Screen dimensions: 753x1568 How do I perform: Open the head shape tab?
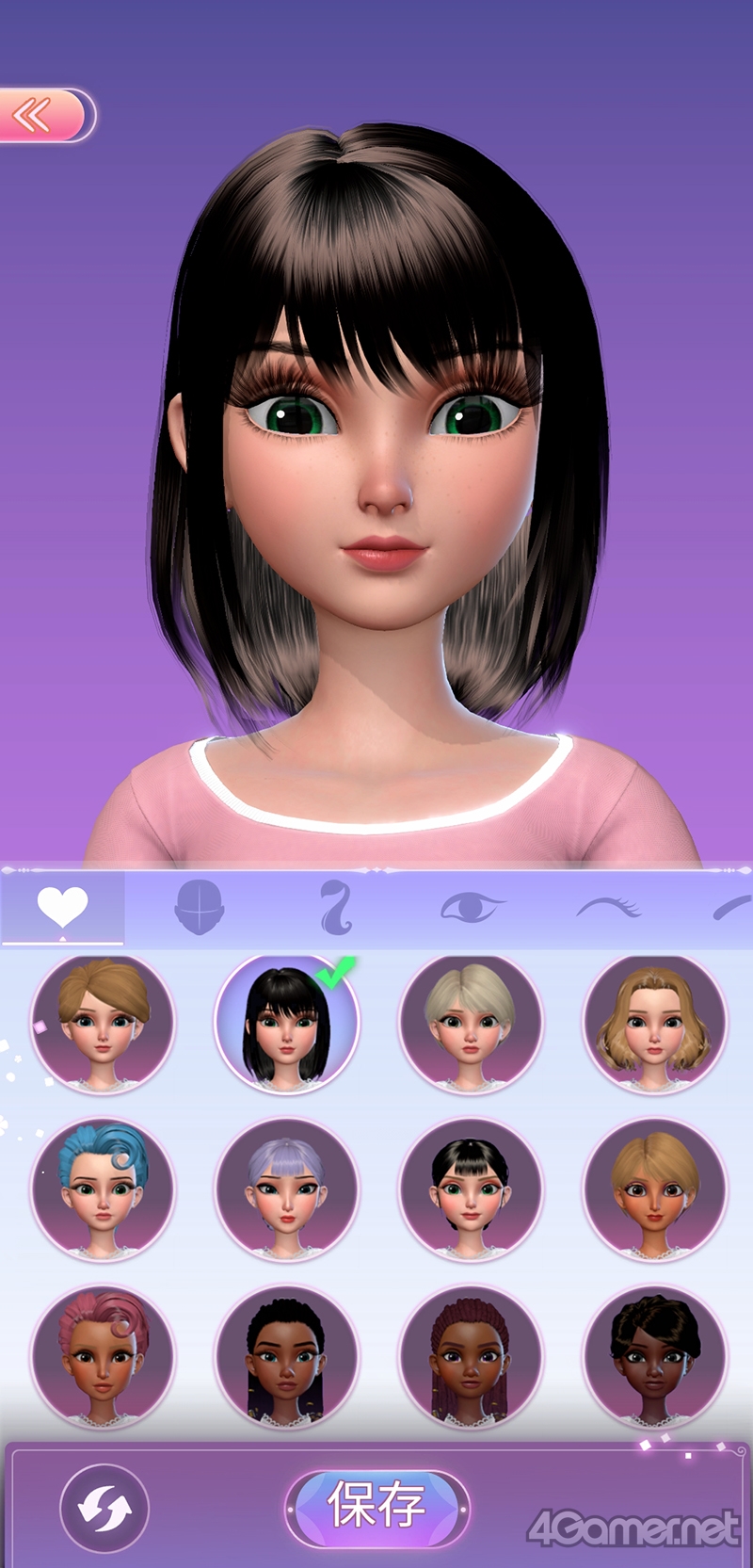point(199,907)
